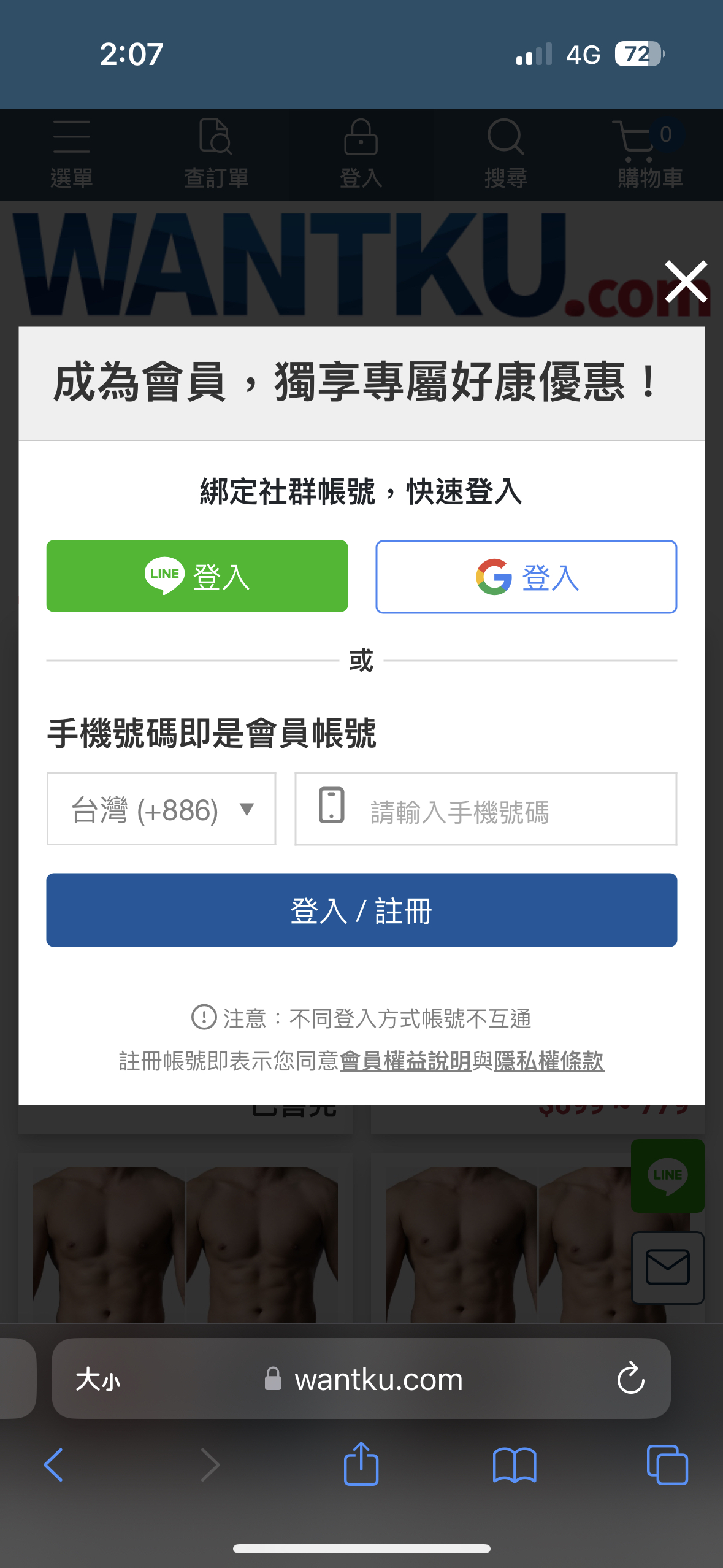Open Safari's 大小 text size menu

point(98,1380)
